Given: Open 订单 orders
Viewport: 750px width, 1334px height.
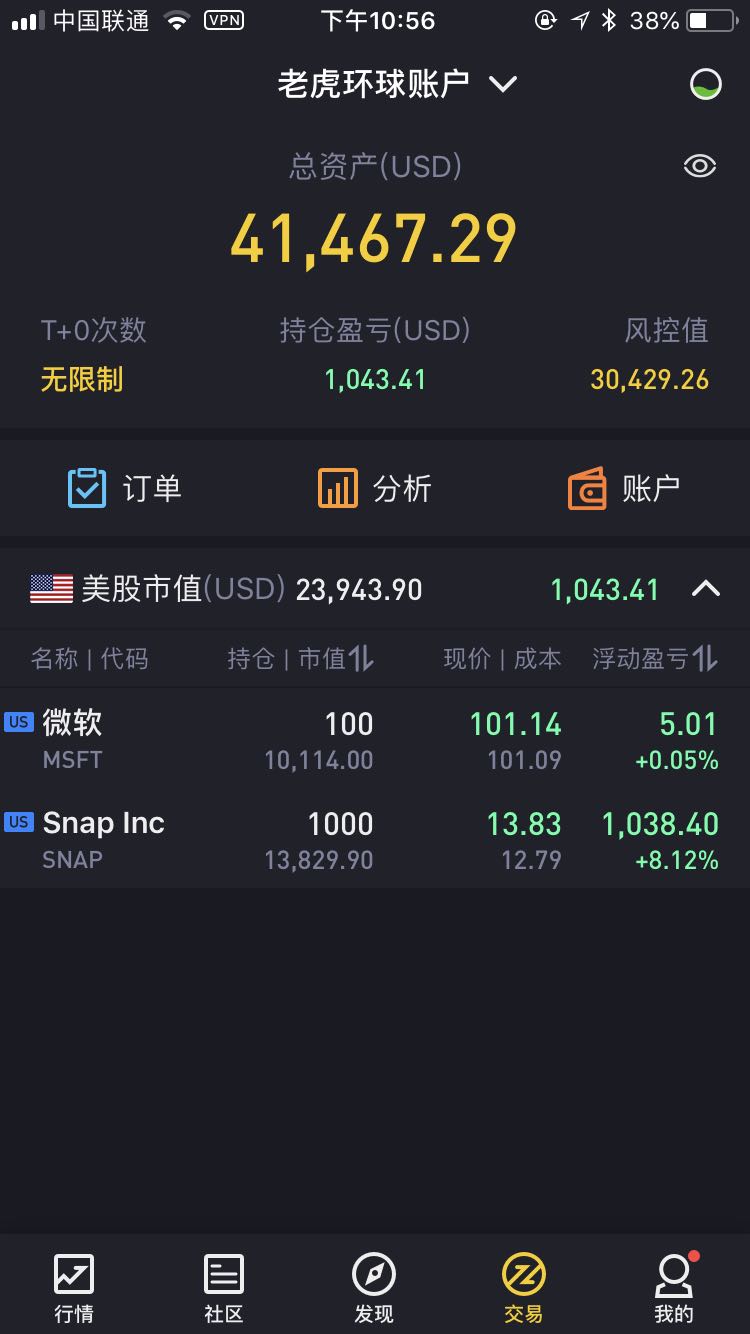Looking at the screenshot, I should coord(125,488).
